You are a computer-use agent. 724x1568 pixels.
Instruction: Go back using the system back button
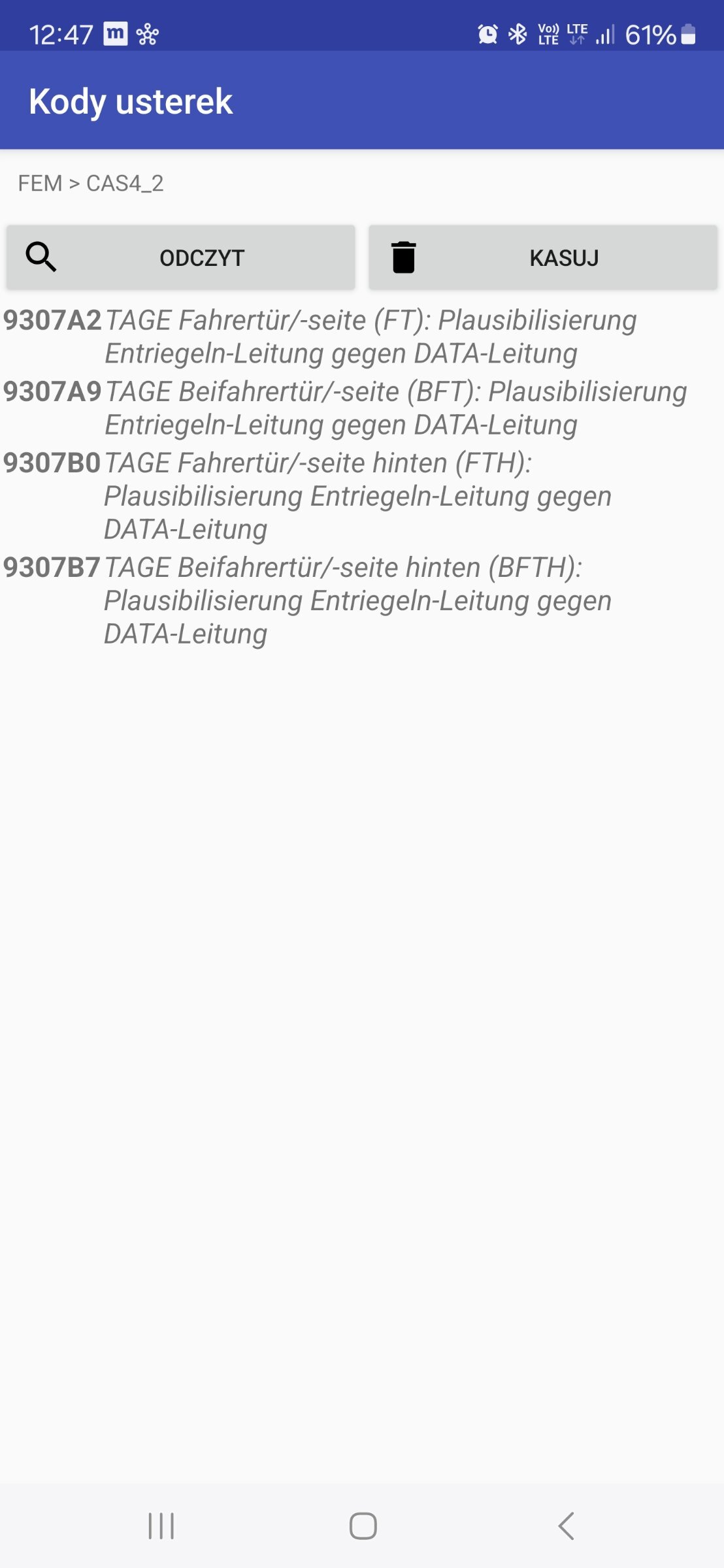[566, 1526]
